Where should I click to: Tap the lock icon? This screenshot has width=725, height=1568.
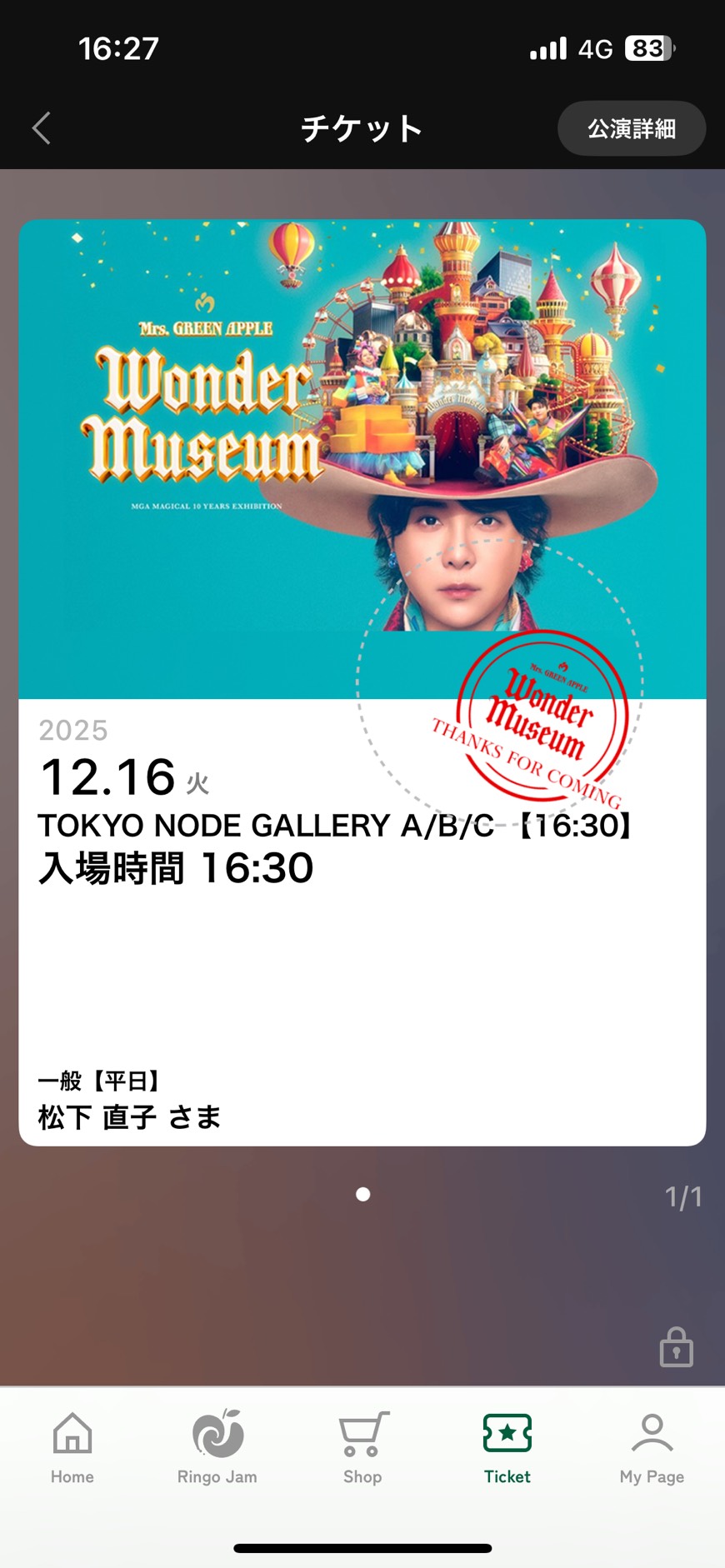[676, 1347]
